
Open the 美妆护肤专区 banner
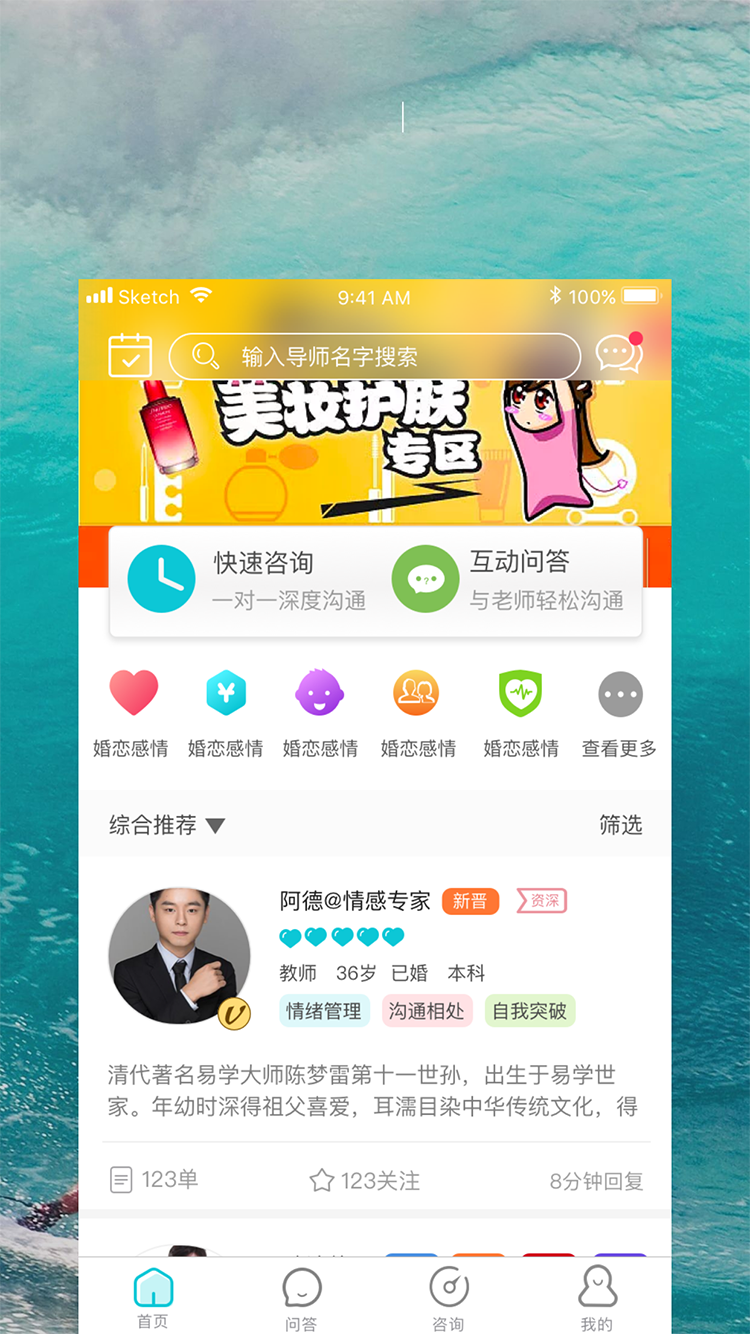pyautogui.click(x=375, y=452)
